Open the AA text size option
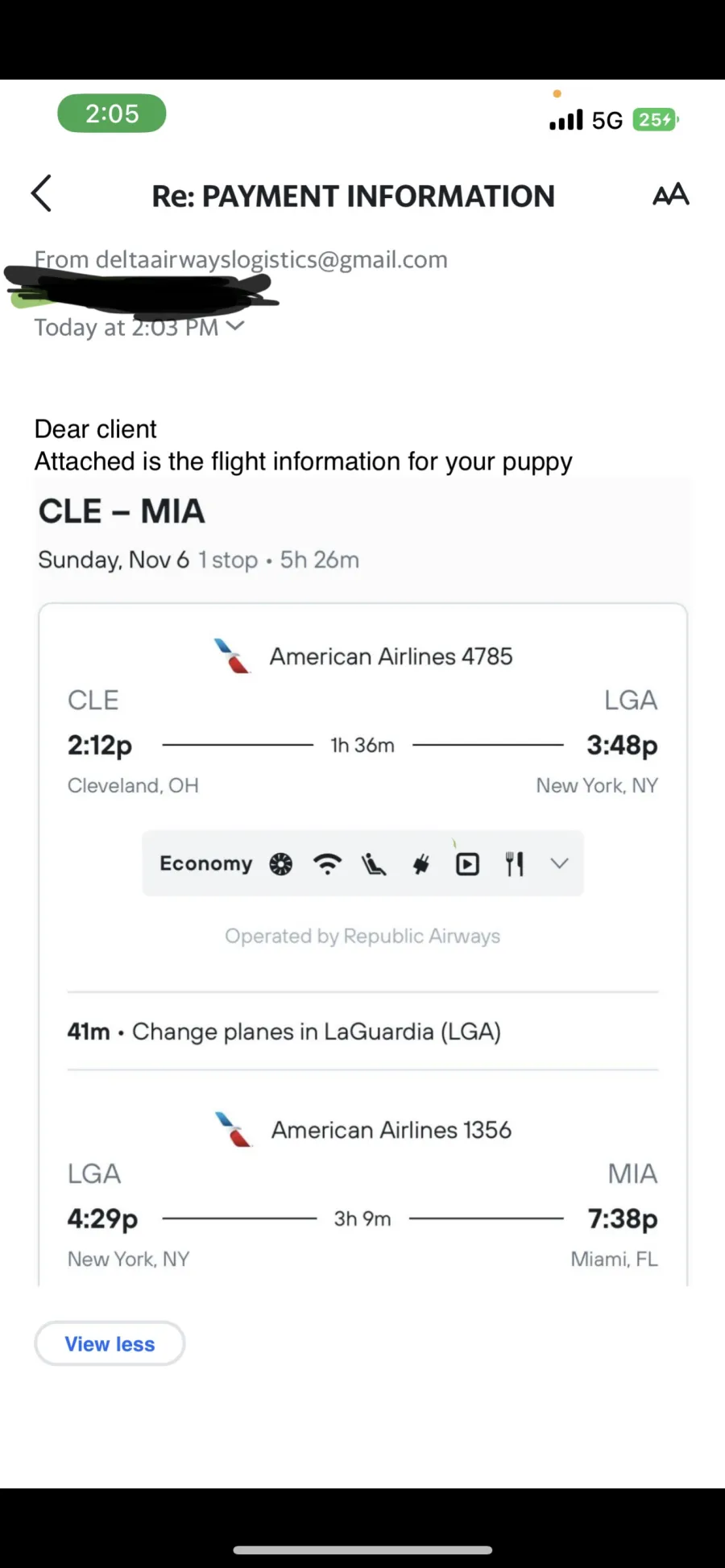The image size is (725, 1568). point(670,195)
